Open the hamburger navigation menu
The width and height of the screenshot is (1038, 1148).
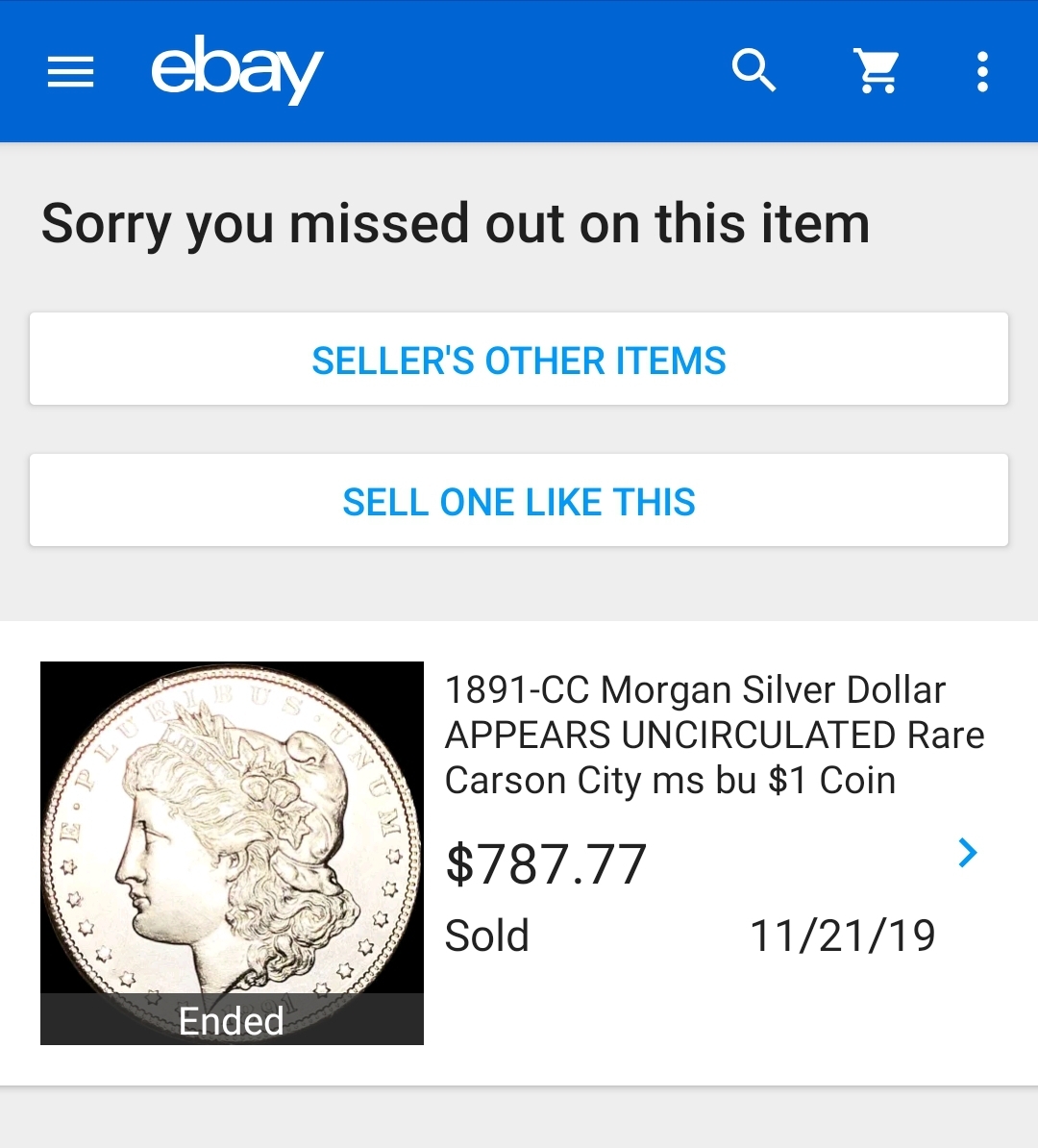70,72
